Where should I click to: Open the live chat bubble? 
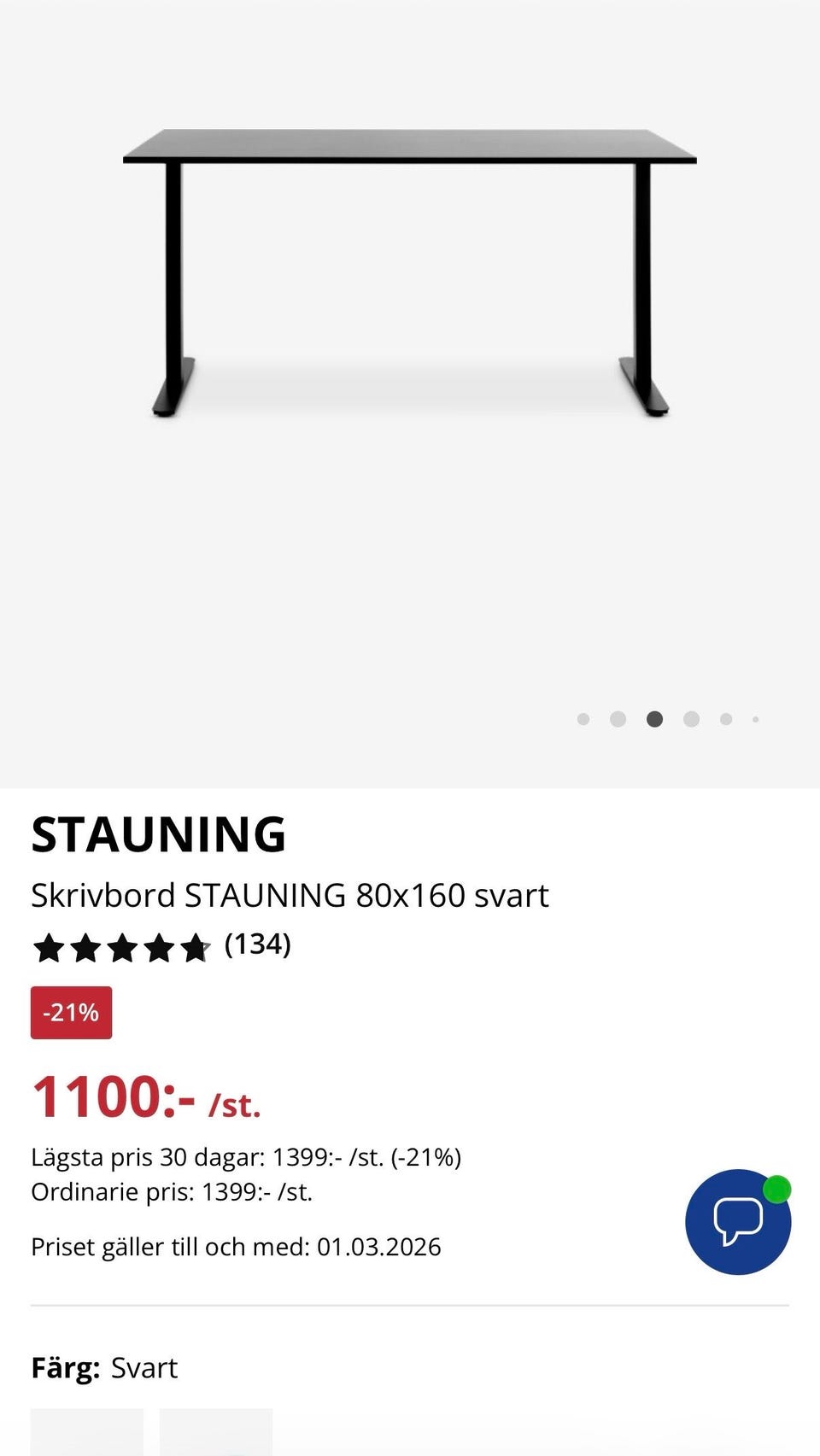coord(738,1221)
